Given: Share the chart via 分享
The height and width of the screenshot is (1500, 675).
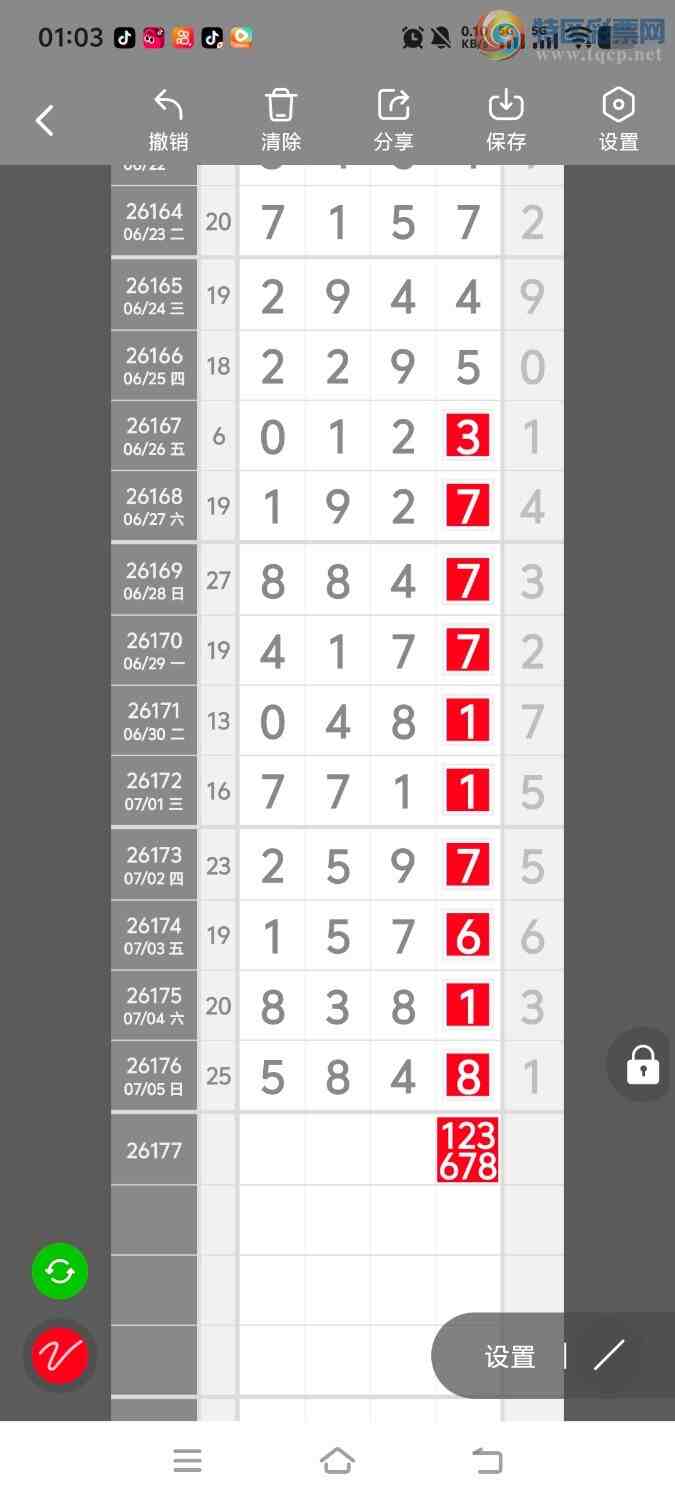Looking at the screenshot, I should tap(394, 120).
